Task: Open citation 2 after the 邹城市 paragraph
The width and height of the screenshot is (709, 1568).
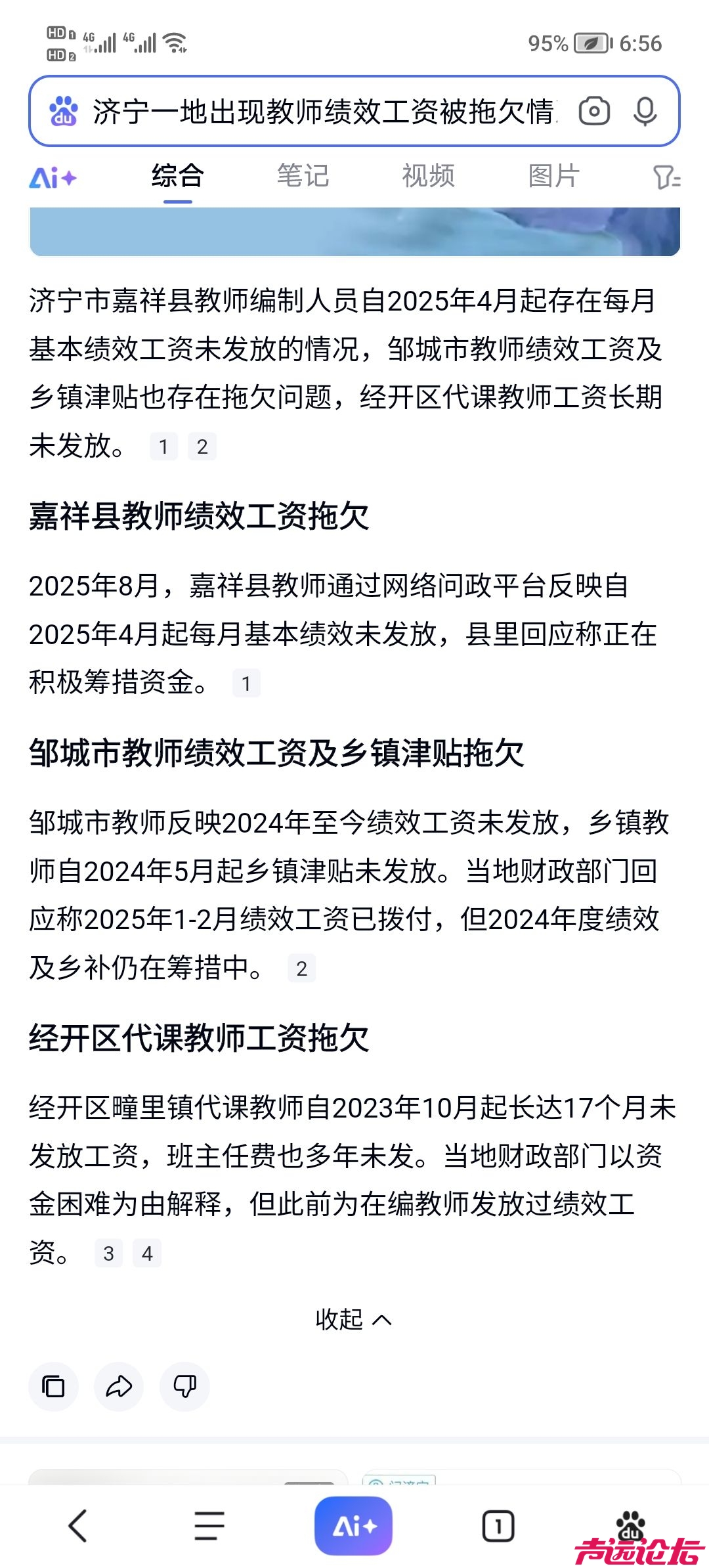Action: coord(301,969)
